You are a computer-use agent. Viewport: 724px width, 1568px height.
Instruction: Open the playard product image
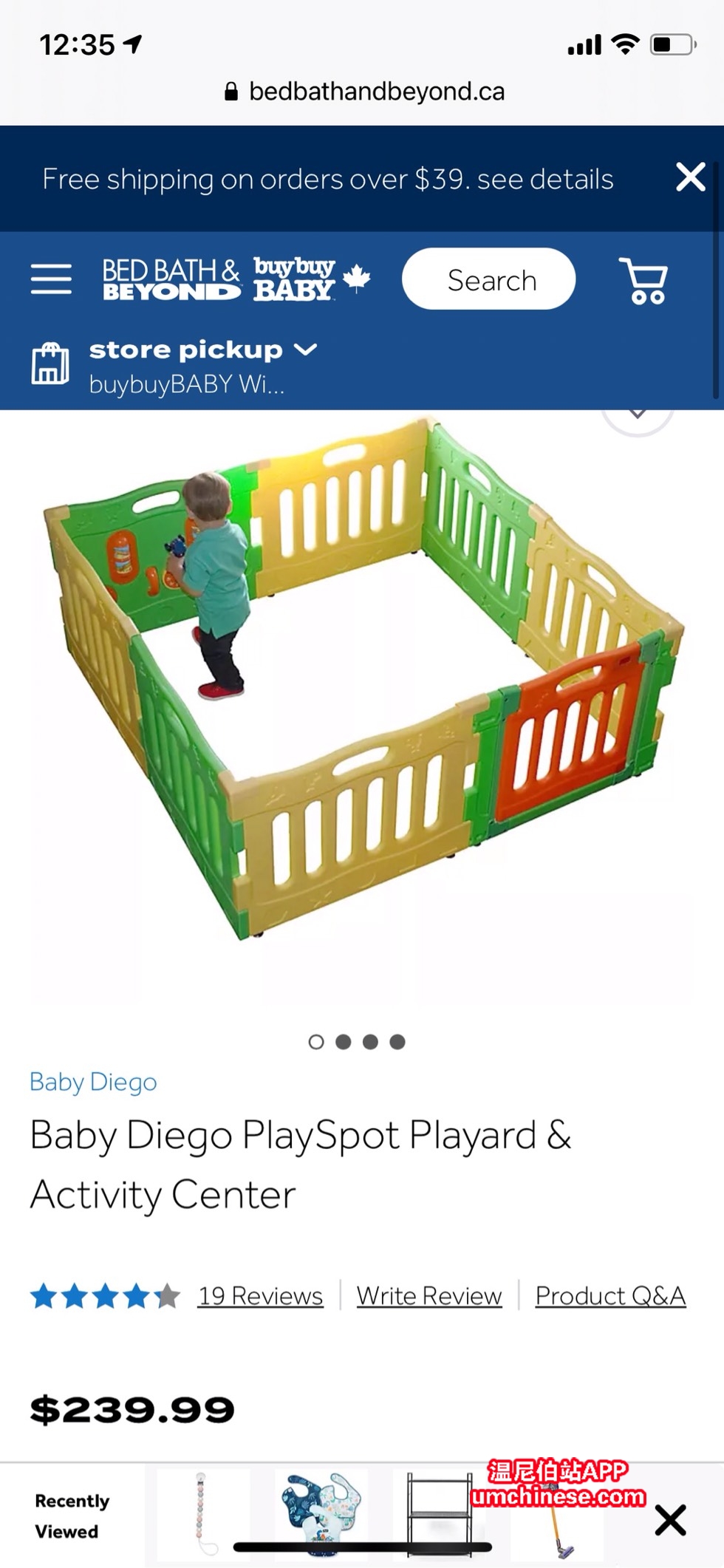(362, 680)
